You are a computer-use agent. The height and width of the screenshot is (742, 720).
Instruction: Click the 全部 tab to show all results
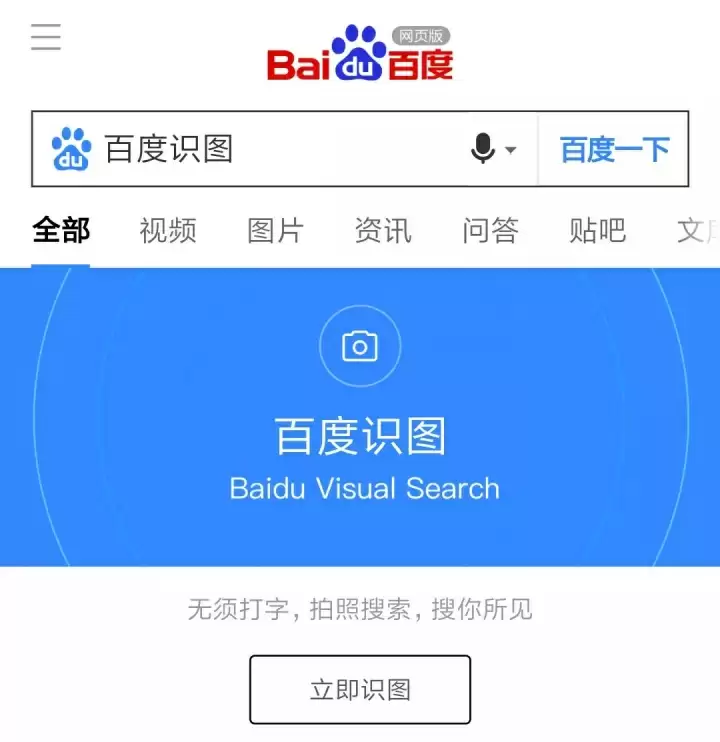[x=62, y=231]
